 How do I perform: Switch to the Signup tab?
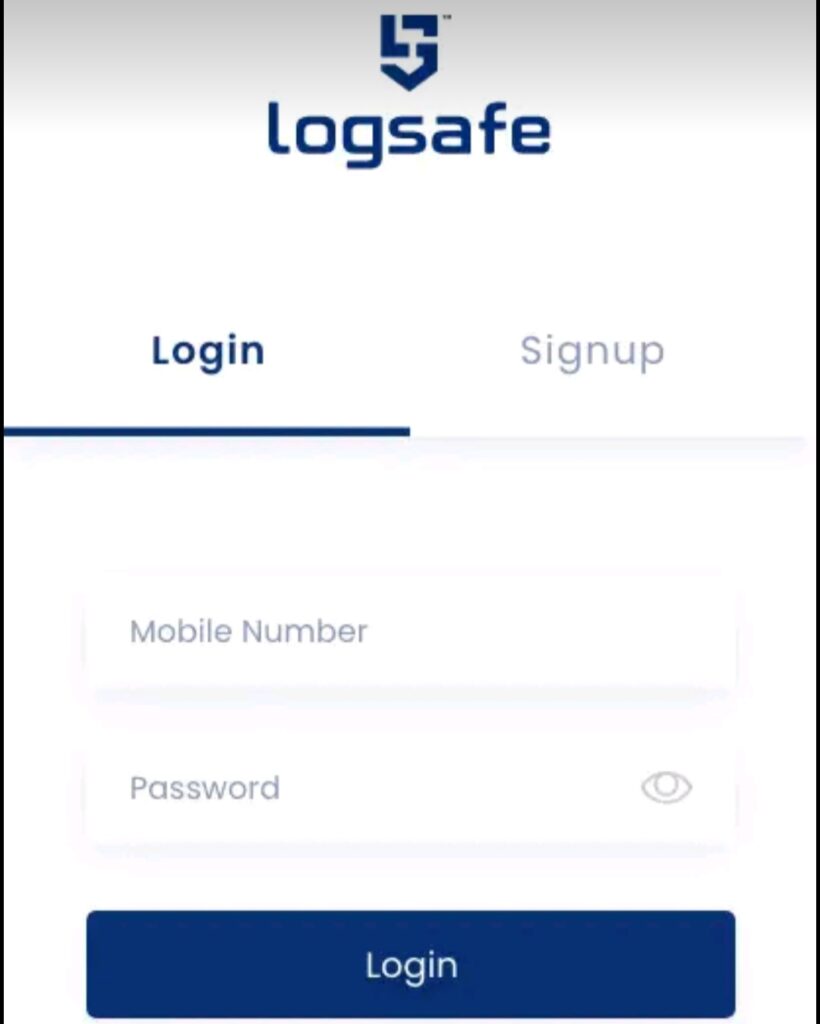(x=592, y=352)
